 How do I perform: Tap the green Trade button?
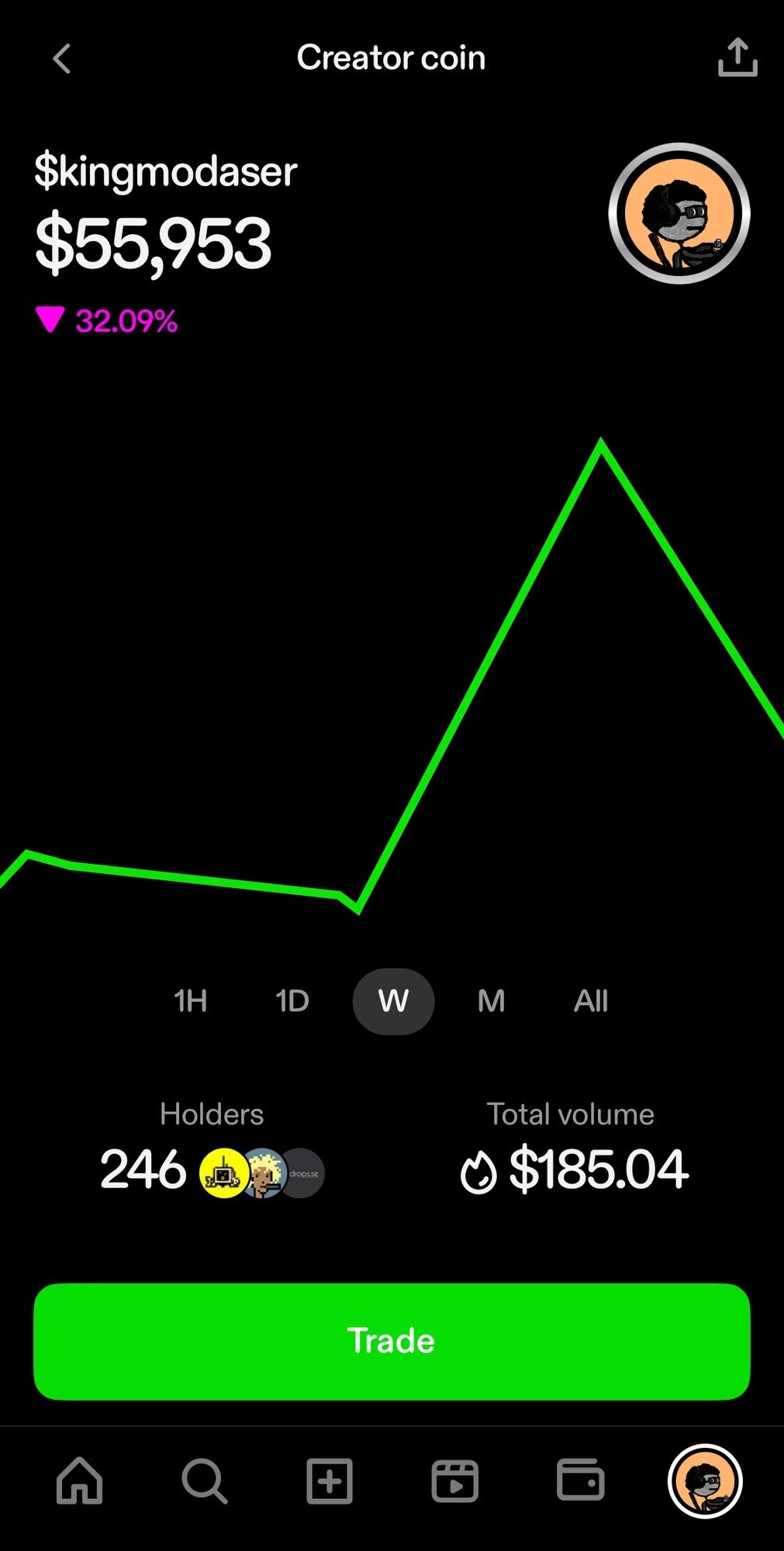(392, 1341)
